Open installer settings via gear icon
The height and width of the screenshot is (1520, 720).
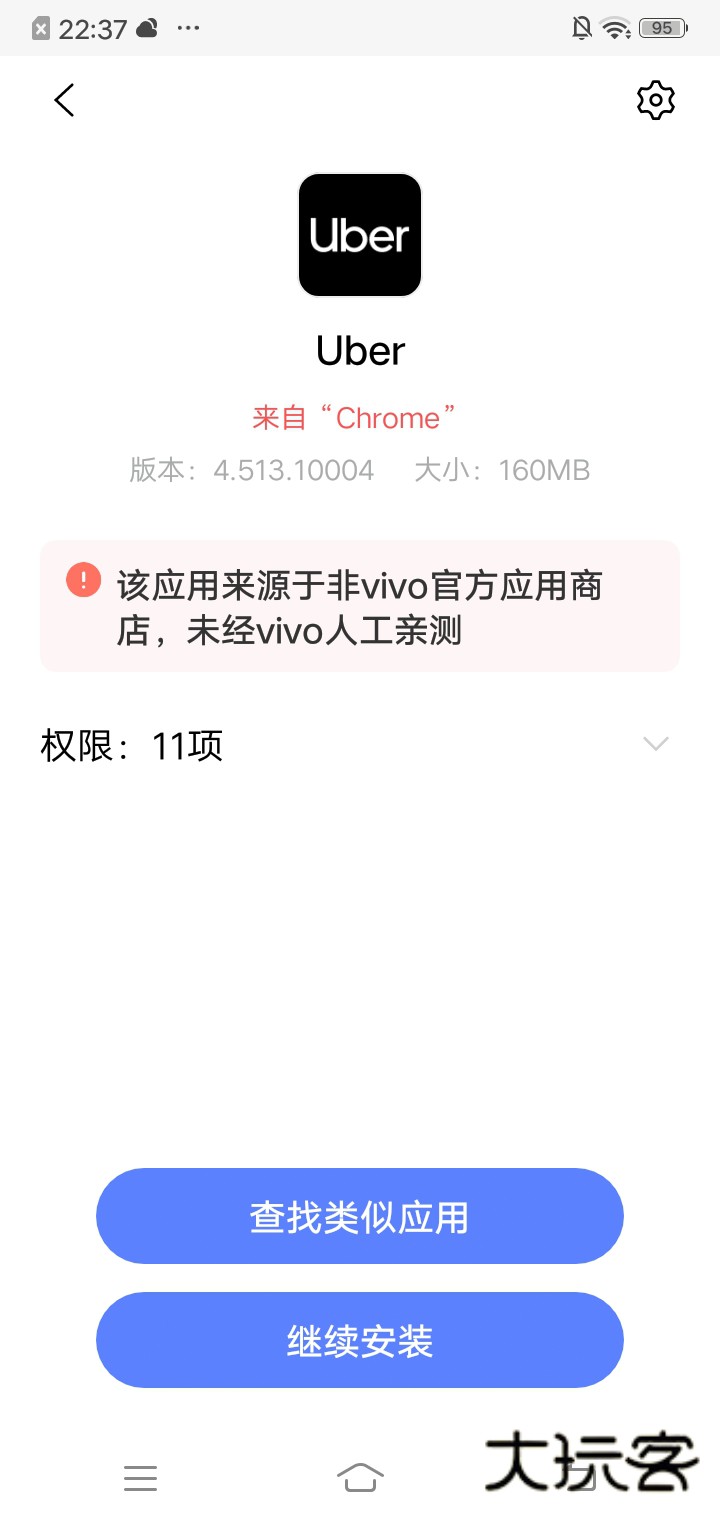pyautogui.click(x=655, y=100)
